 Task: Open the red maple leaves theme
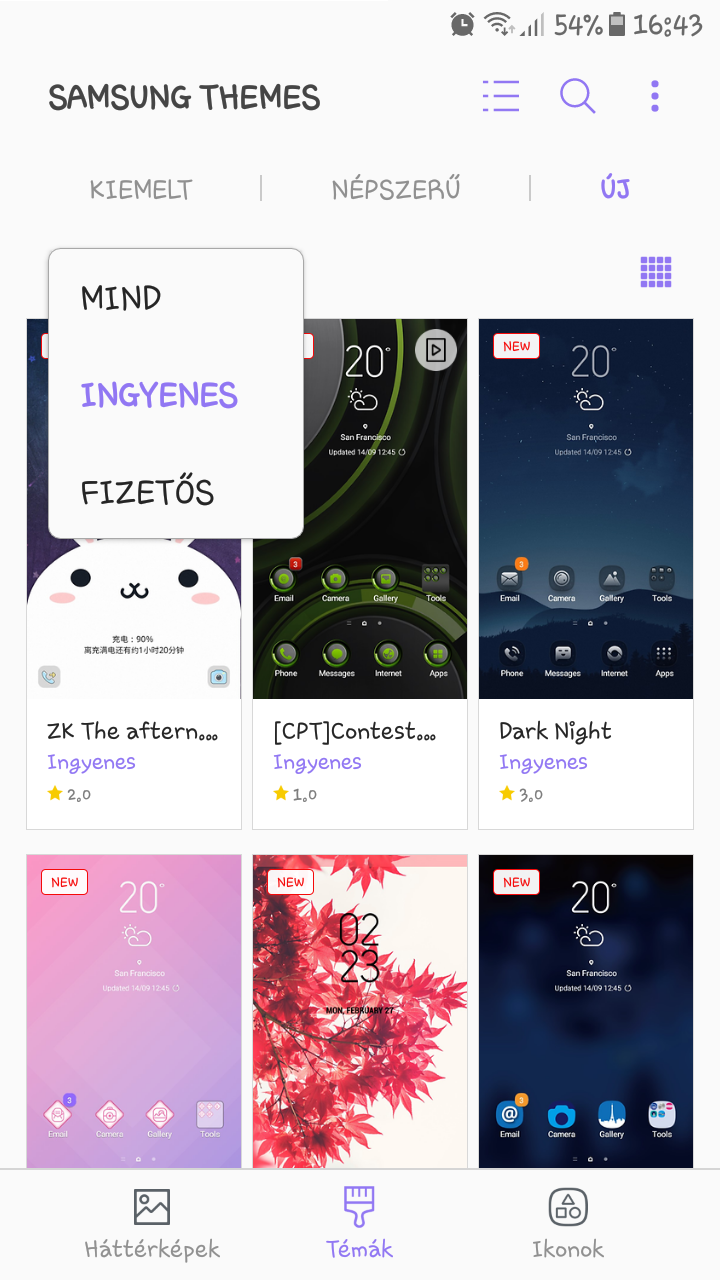coord(360,1011)
